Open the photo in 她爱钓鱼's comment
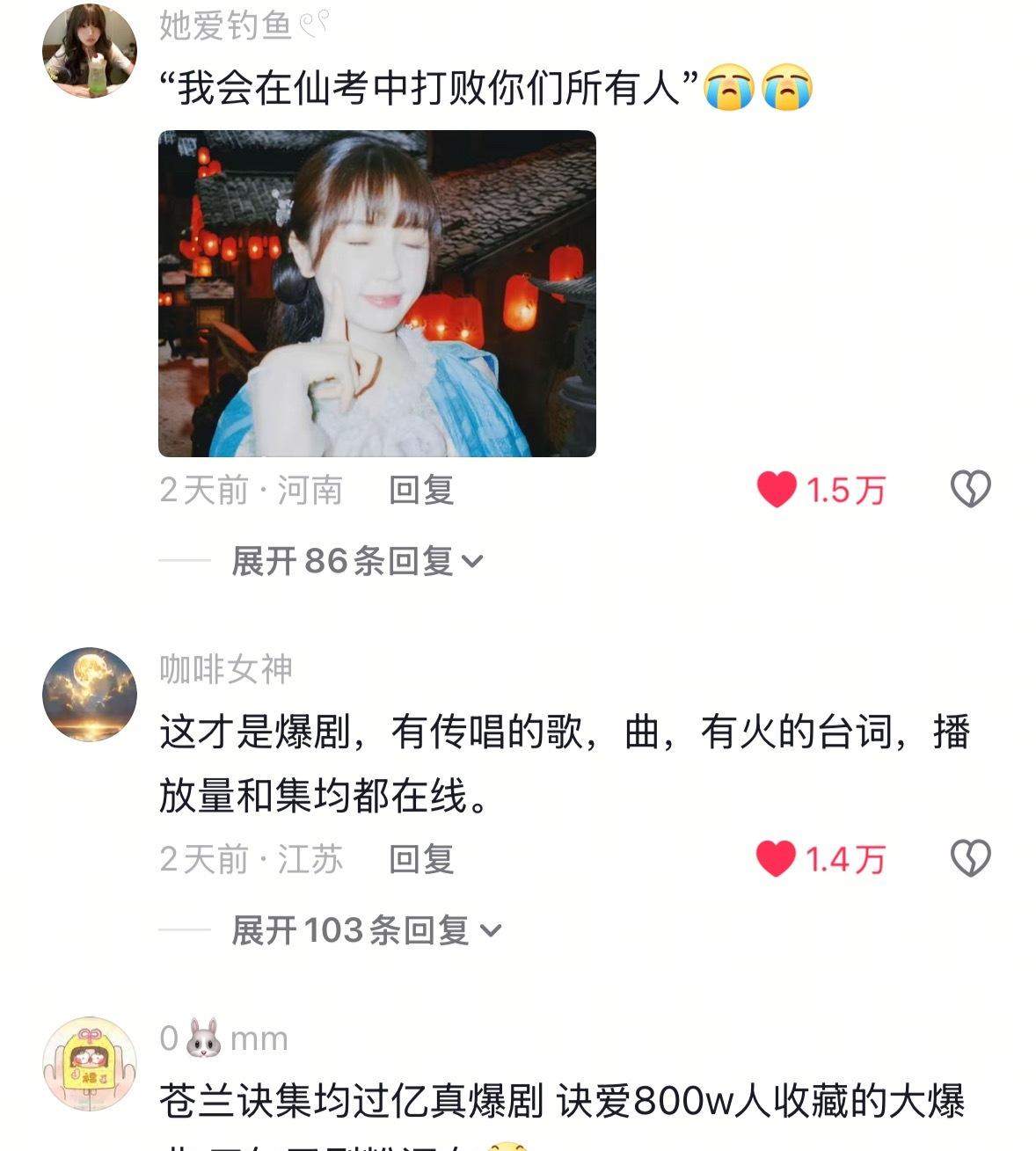1036x1151 pixels. pyautogui.click(x=376, y=294)
